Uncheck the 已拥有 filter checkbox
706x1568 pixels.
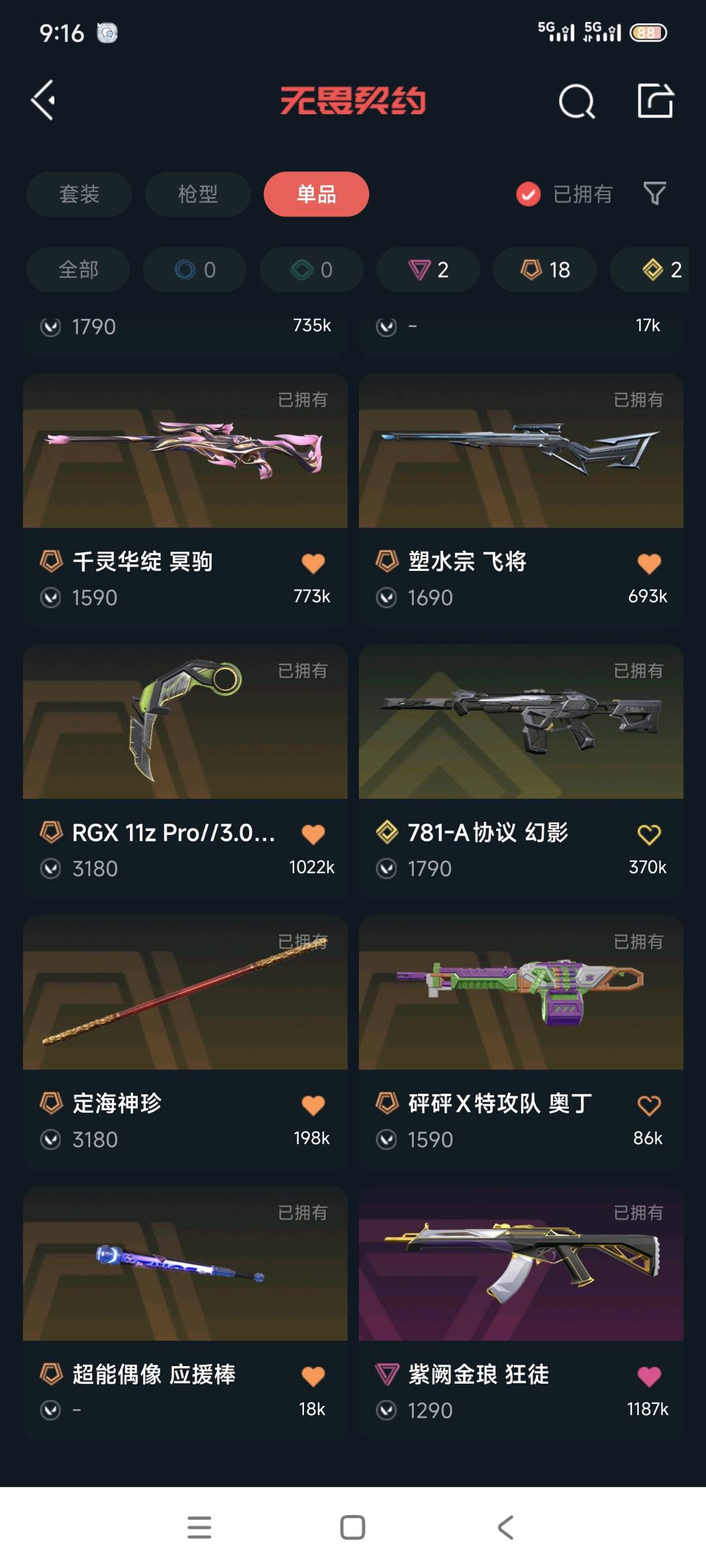point(528,194)
